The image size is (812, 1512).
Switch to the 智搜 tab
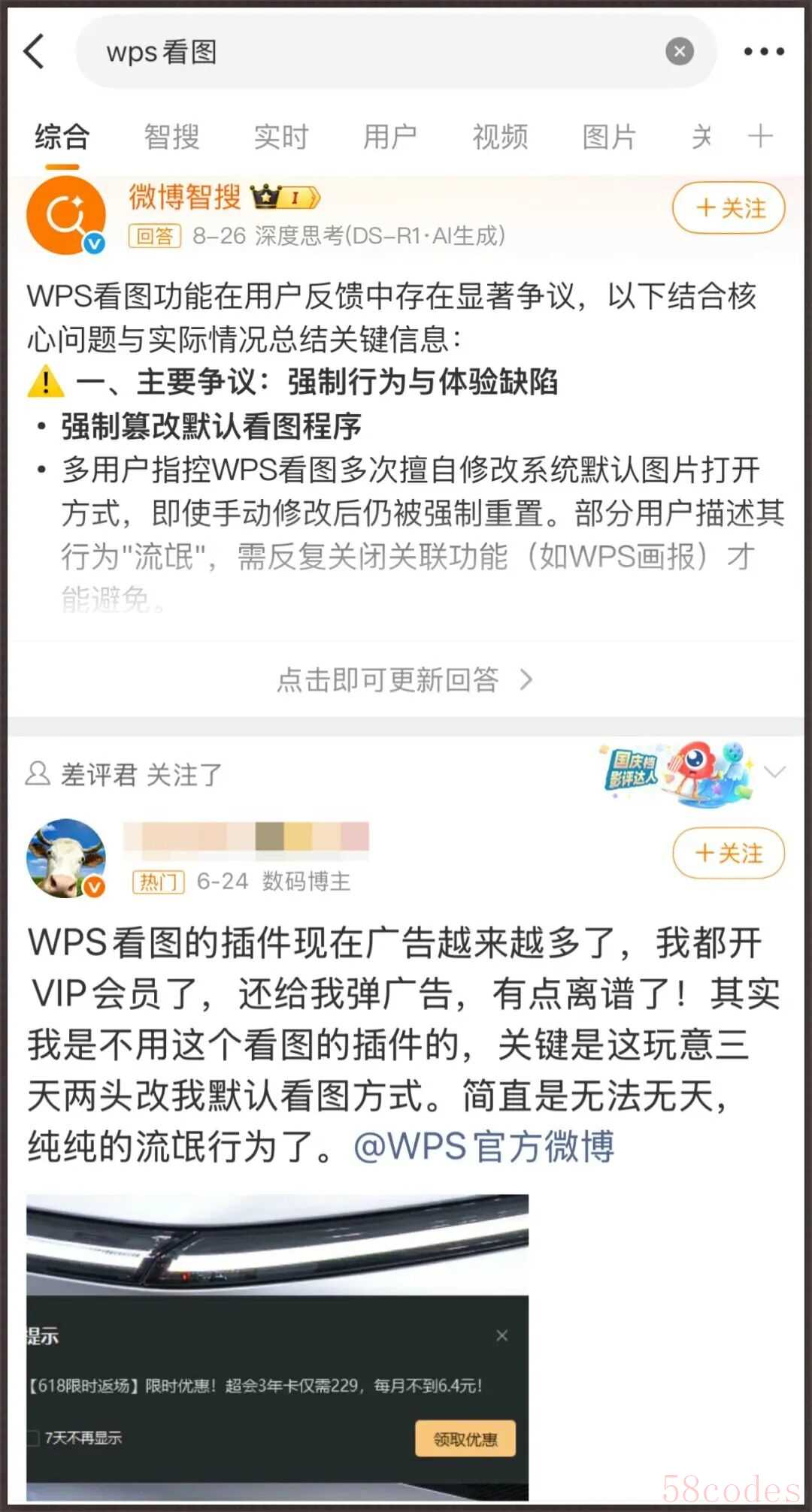pos(171,137)
